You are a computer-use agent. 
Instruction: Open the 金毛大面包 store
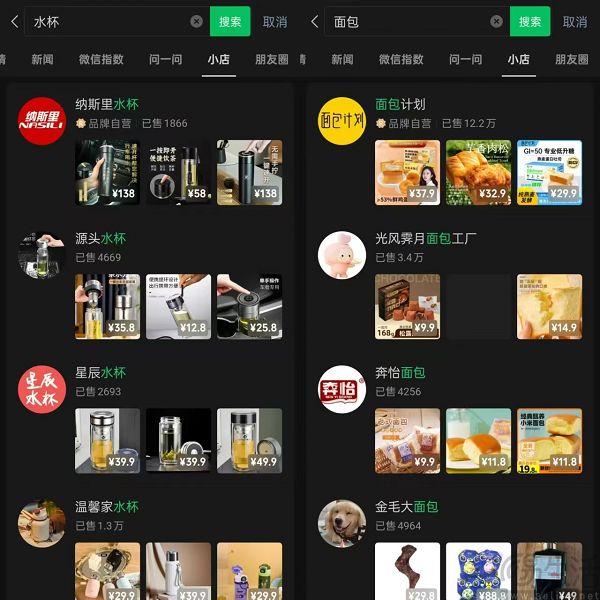coord(406,507)
